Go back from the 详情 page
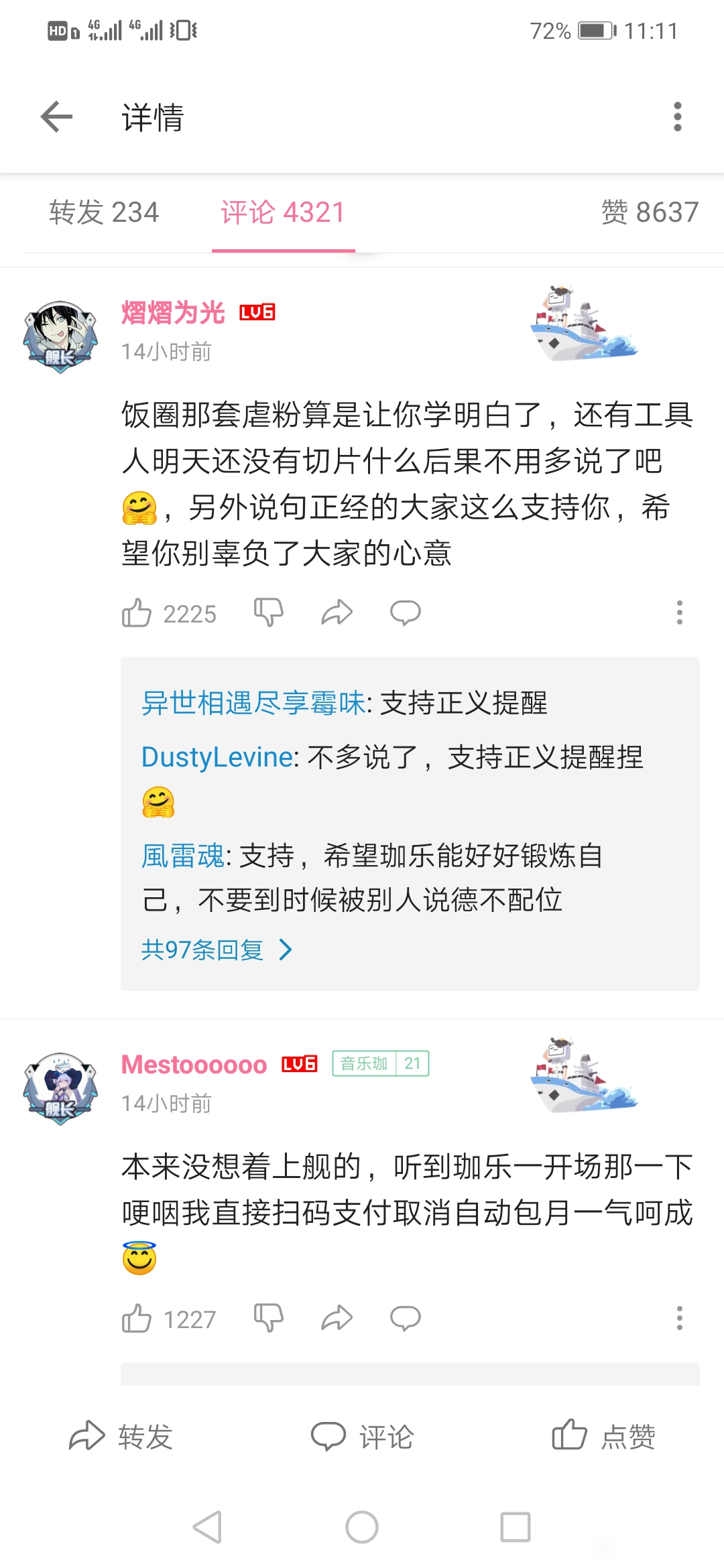Screen dimensions: 724x1568 [56, 117]
